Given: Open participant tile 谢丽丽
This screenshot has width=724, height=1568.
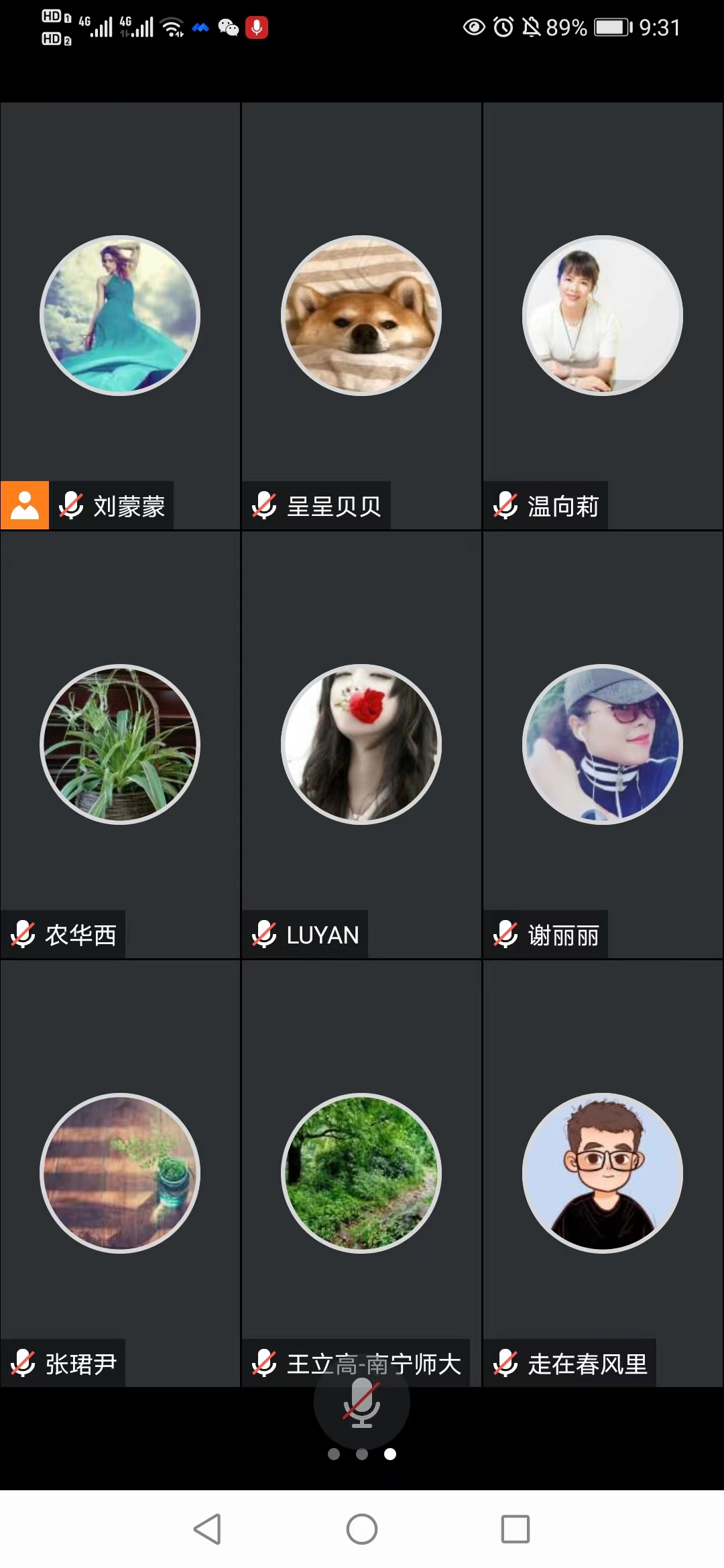Looking at the screenshot, I should coord(603,744).
